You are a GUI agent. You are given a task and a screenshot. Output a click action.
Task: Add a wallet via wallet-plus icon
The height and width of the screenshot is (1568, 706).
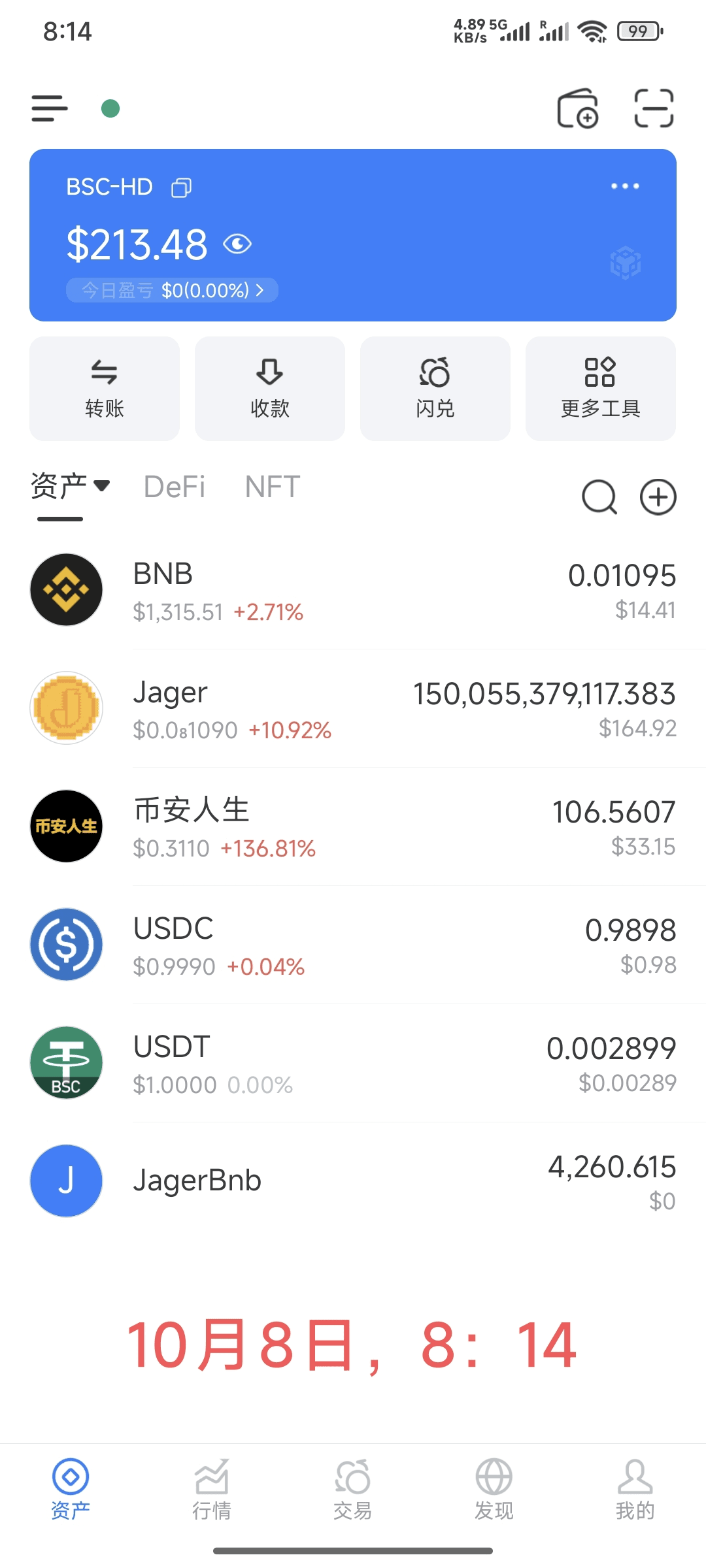(577, 108)
